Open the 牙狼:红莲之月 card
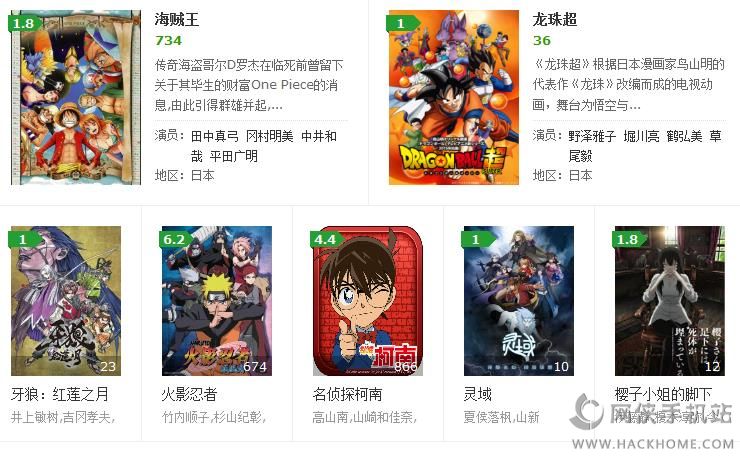The height and width of the screenshot is (456, 740). (x=66, y=300)
